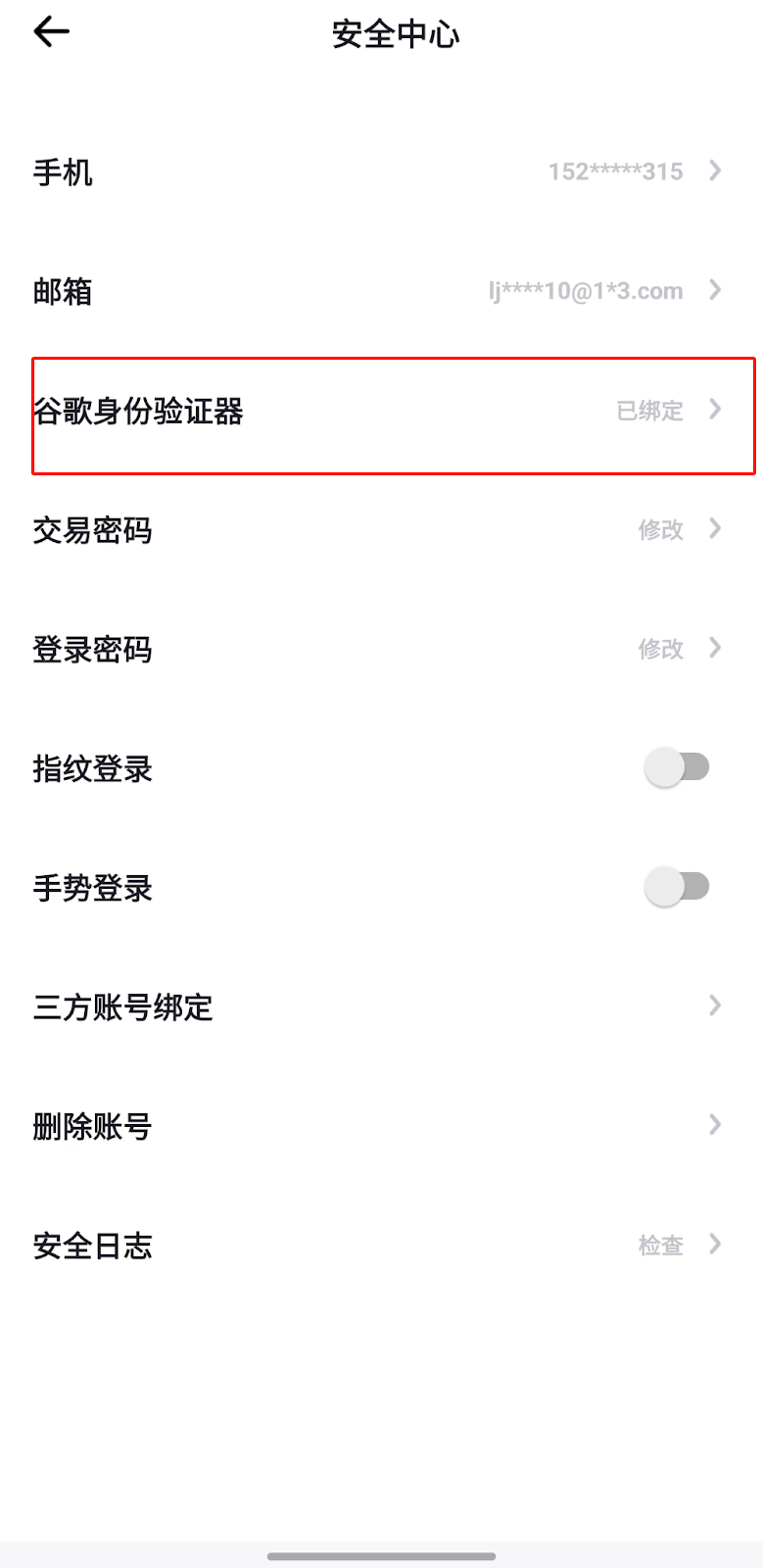Change the 登录密码
Screen dimensions: 763x1568
[380, 649]
